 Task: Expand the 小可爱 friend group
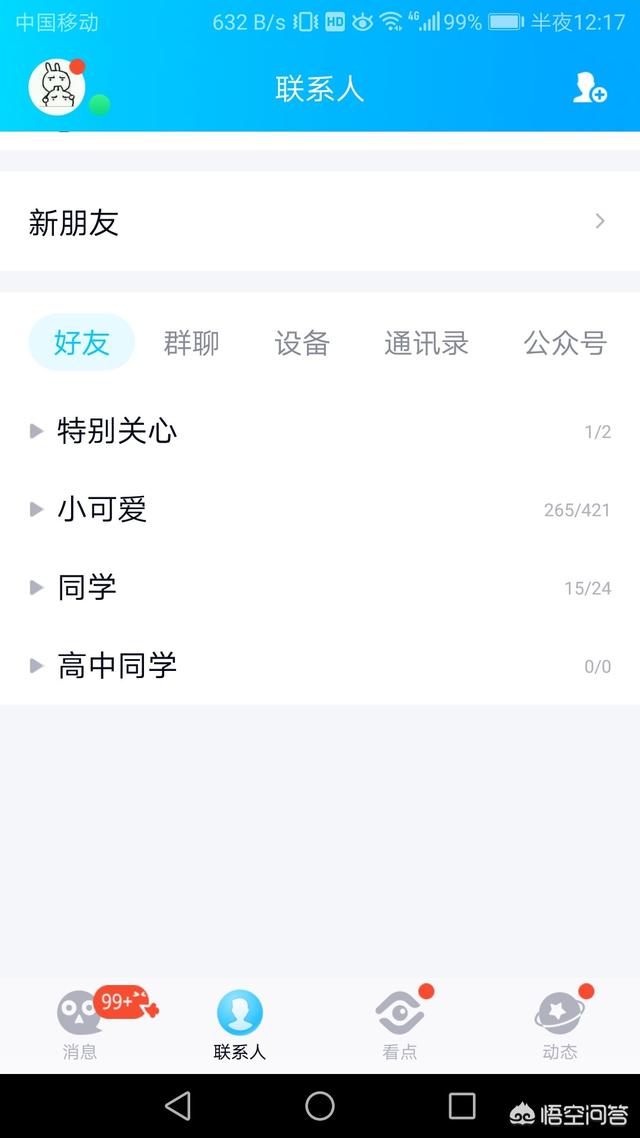pyautogui.click(x=320, y=510)
